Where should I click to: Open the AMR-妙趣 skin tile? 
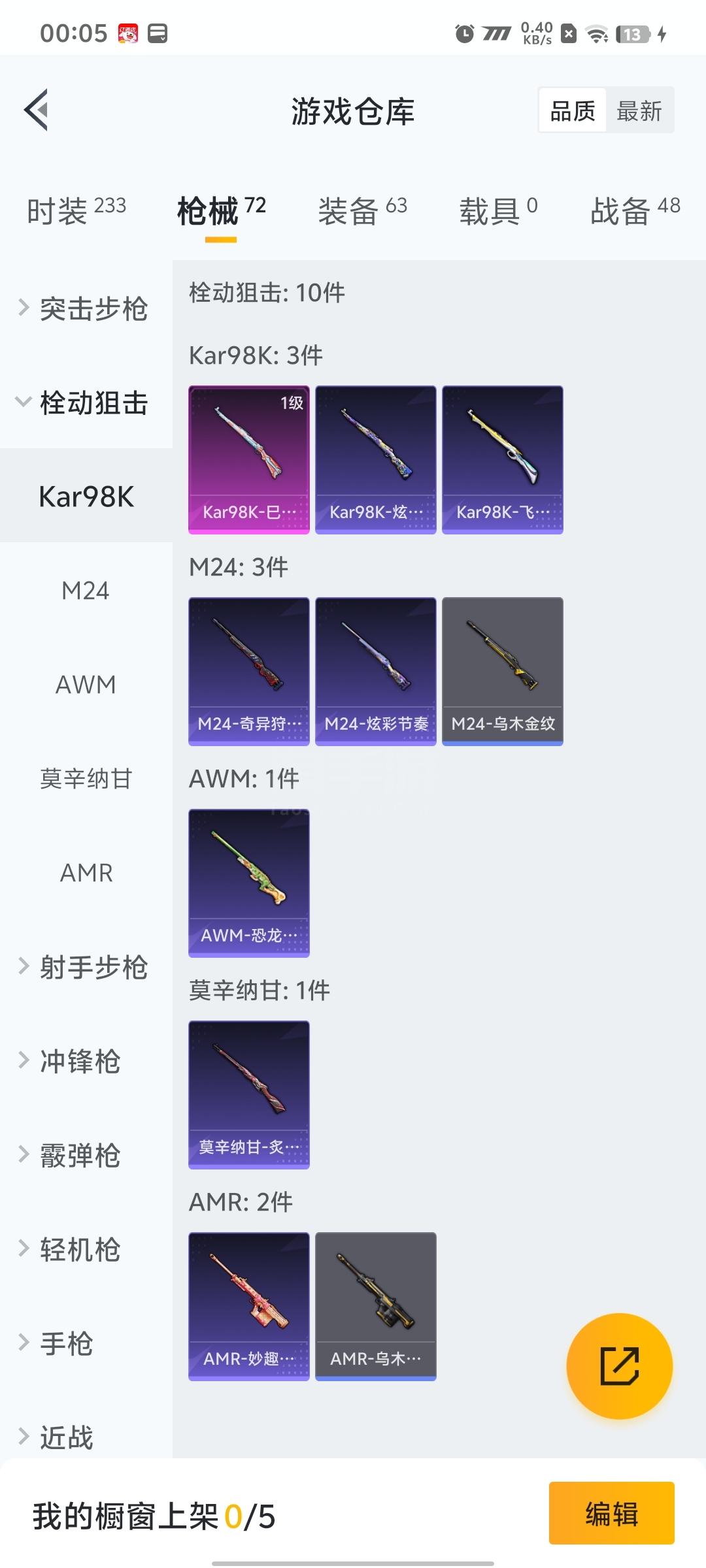248,1306
